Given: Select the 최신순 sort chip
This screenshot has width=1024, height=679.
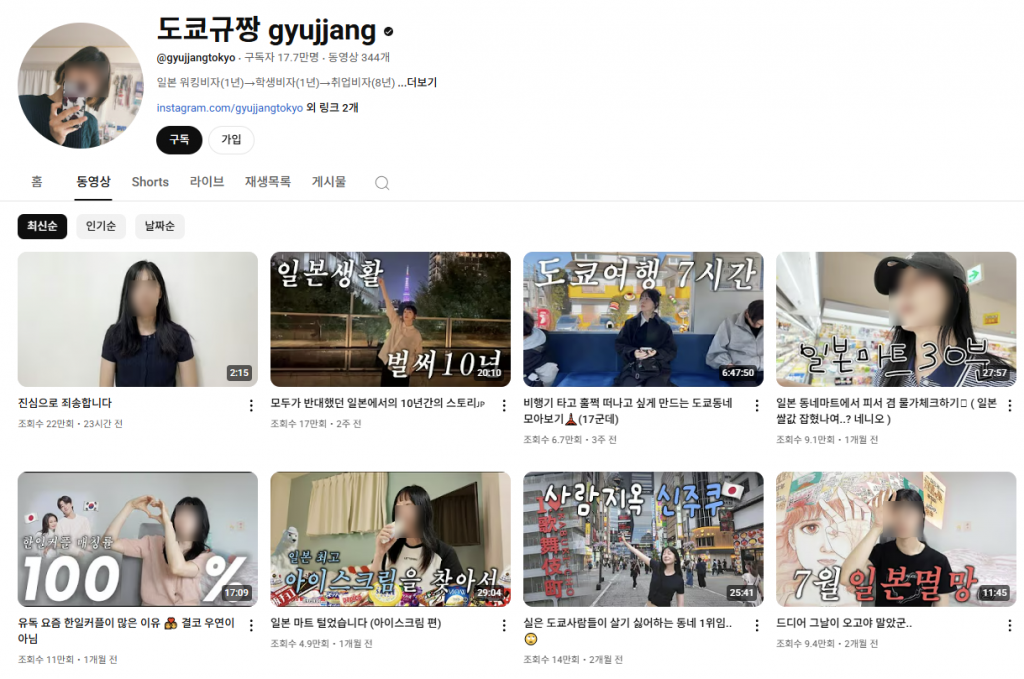Looking at the screenshot, I should (43, 227).
